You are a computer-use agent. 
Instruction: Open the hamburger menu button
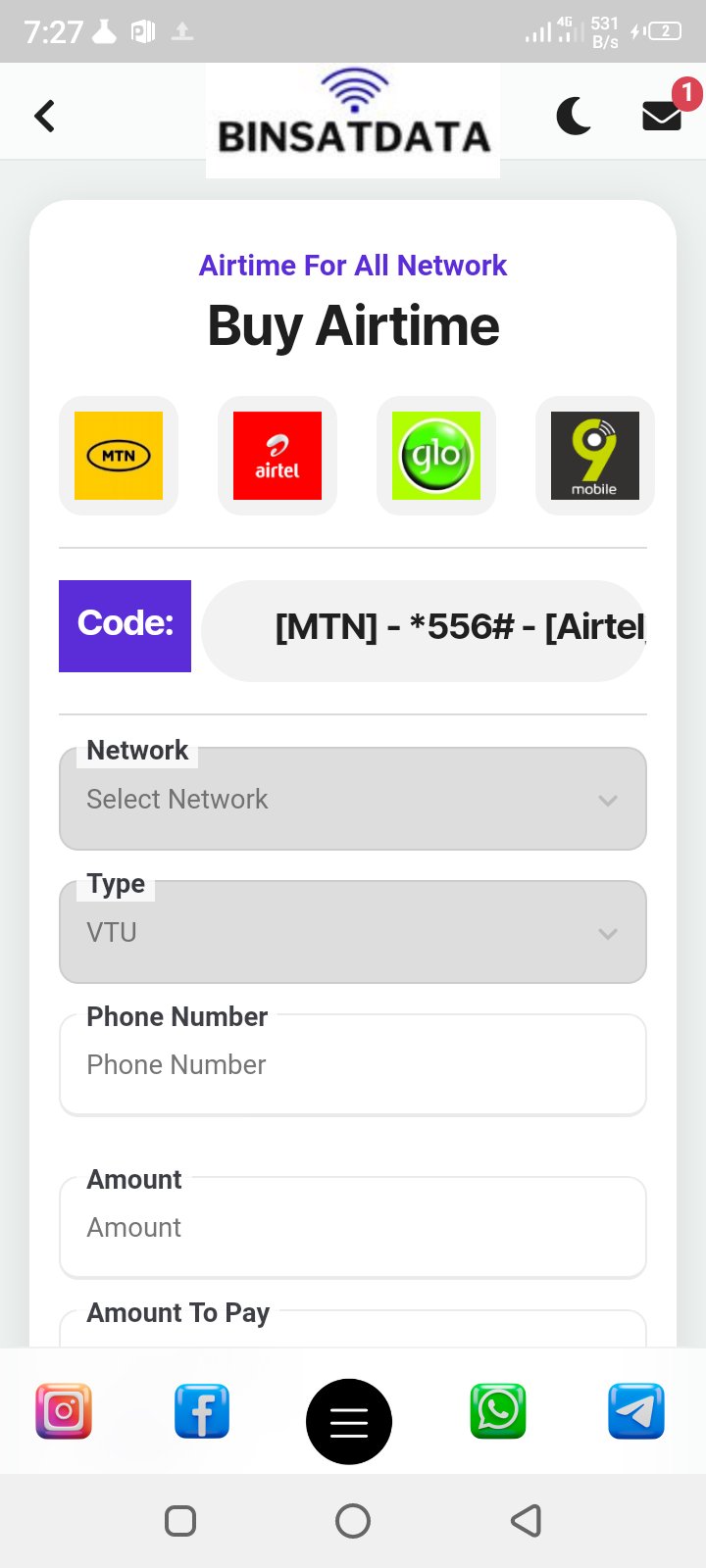(349, 1421)
